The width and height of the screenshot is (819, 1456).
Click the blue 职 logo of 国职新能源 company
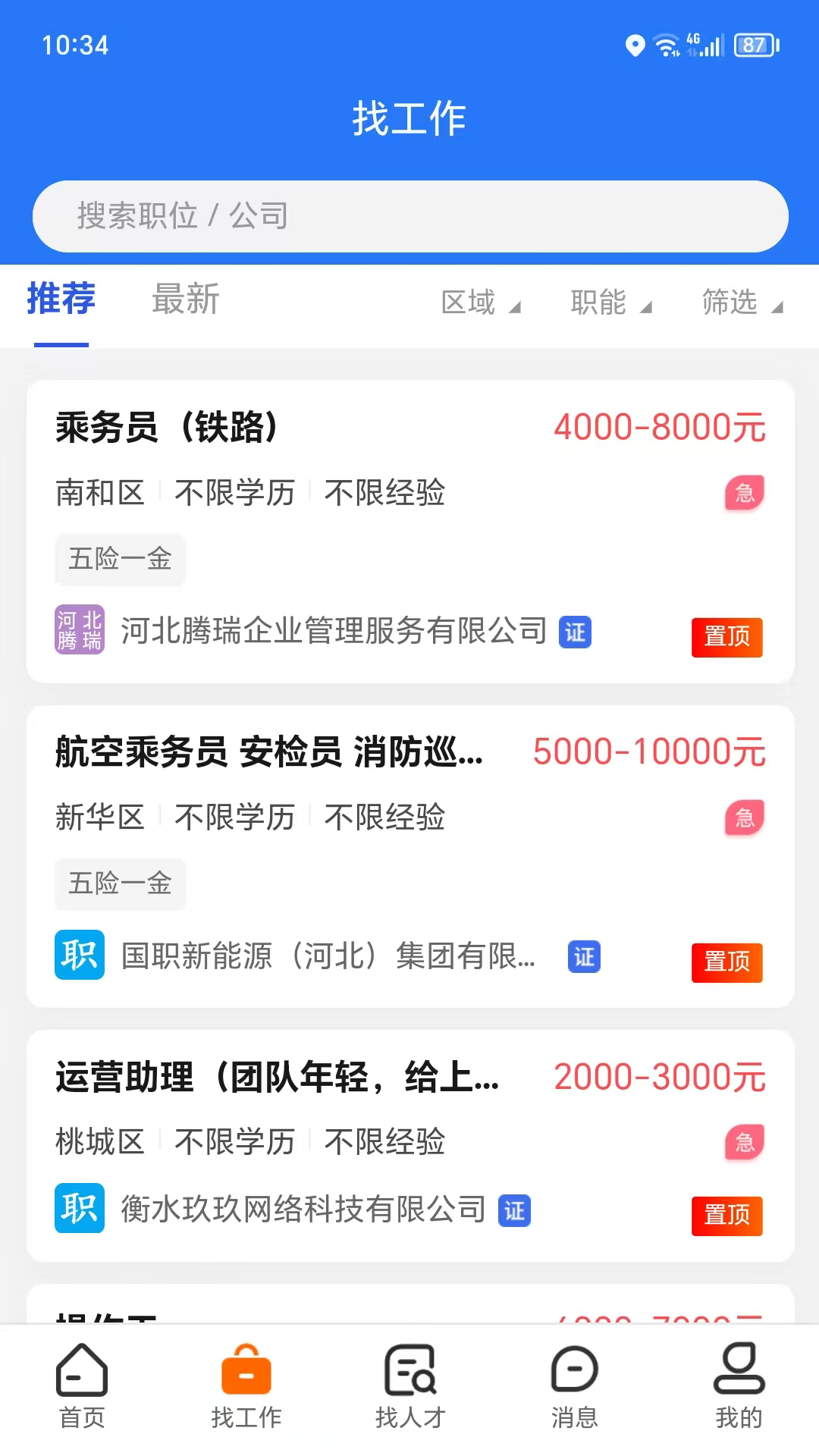click(80, 956)
